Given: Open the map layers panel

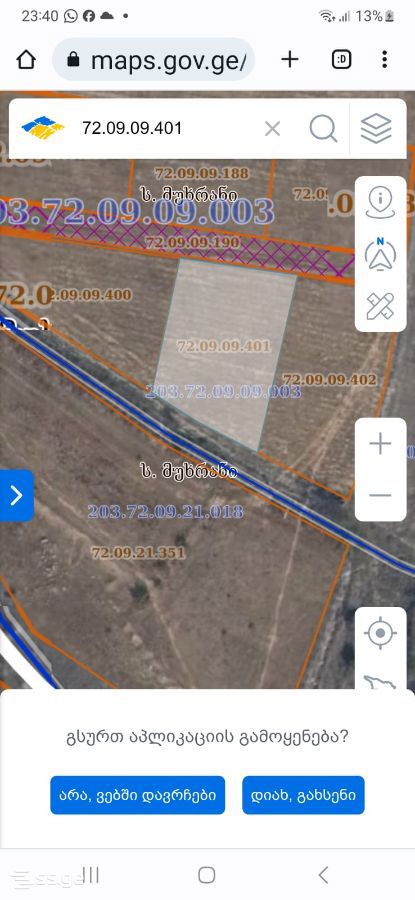Looking at the screenshot, I should (x=376, y=129).
